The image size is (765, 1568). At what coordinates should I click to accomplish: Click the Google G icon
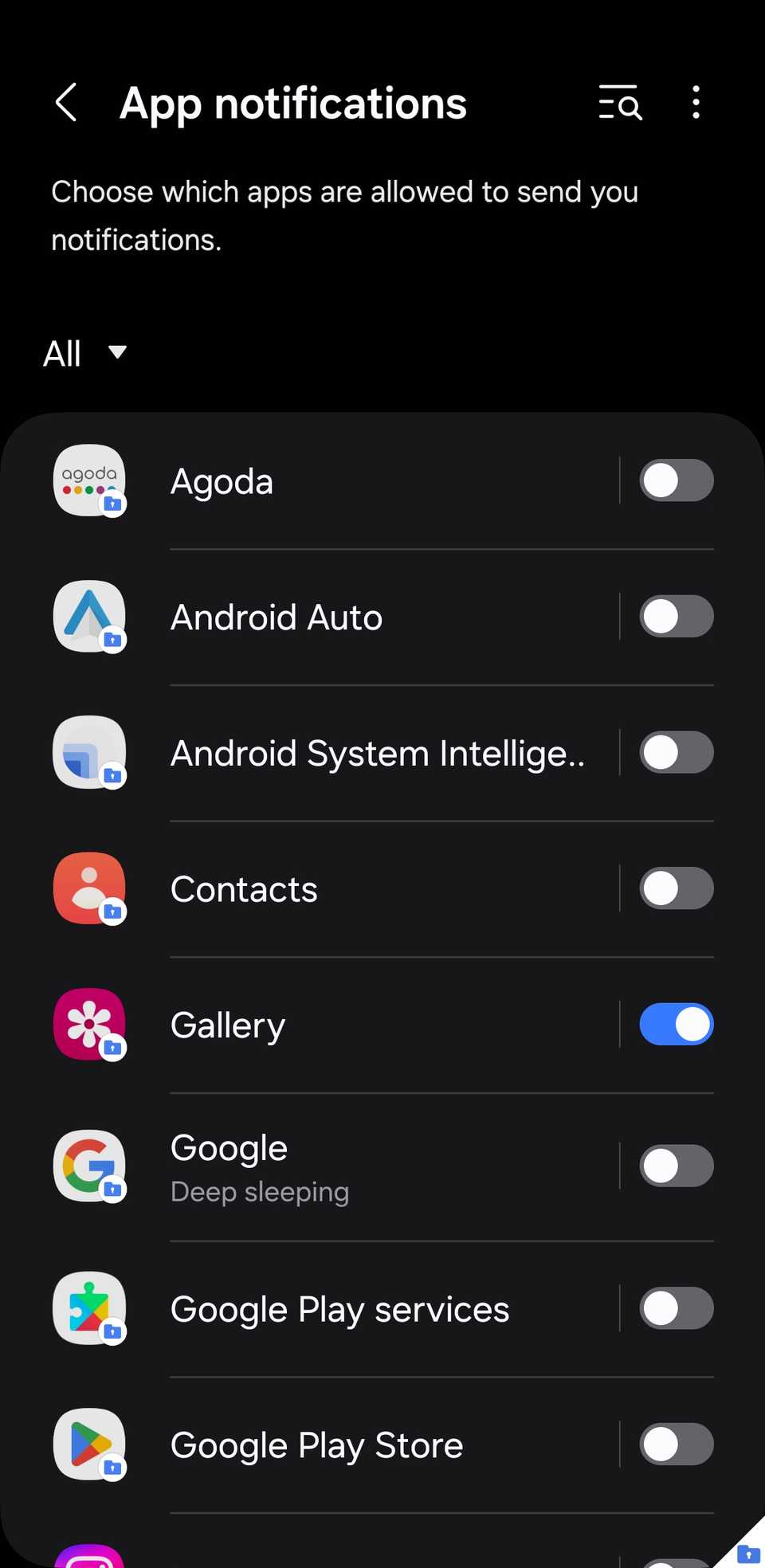point(88,1166)
